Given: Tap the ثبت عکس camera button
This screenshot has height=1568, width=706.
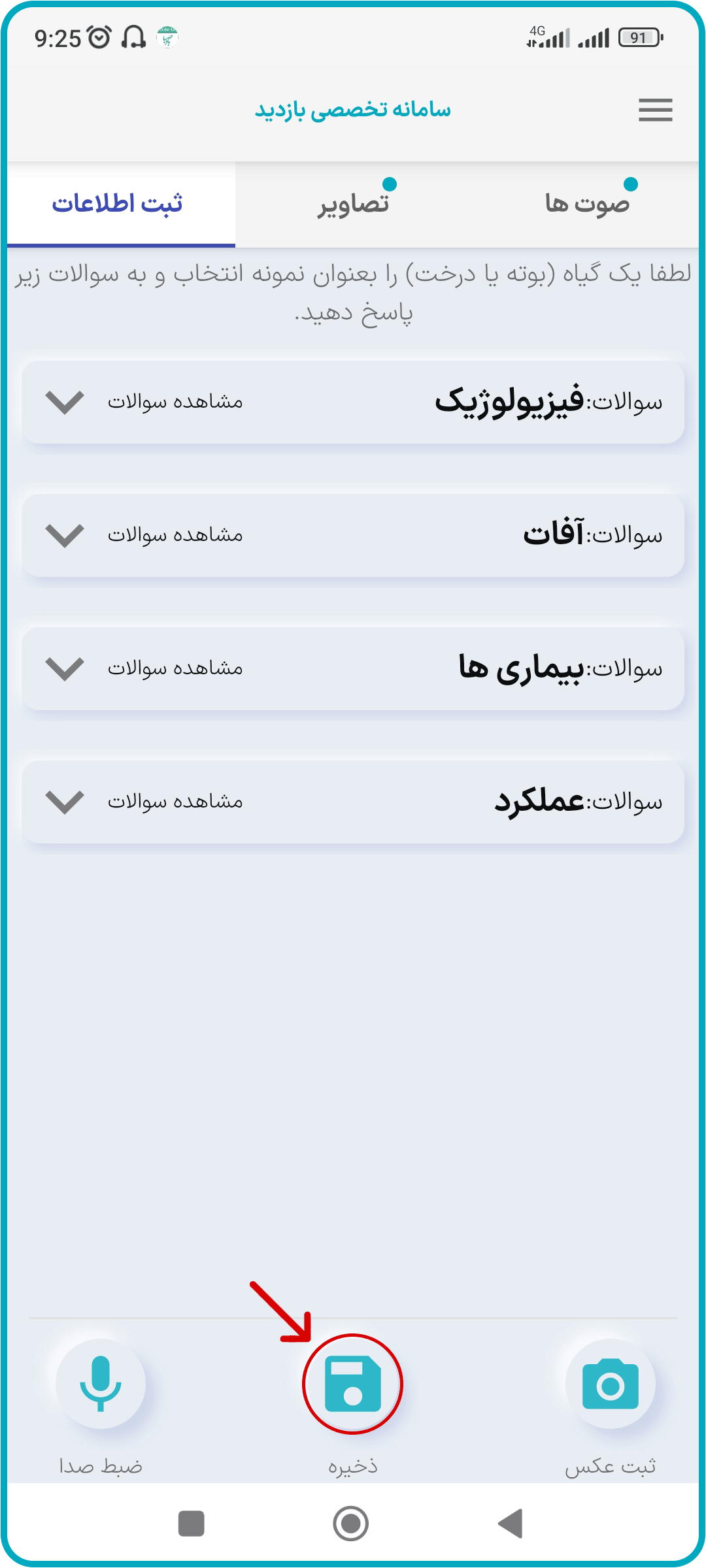Looking at the screenshot, I should coord(610,1384).
